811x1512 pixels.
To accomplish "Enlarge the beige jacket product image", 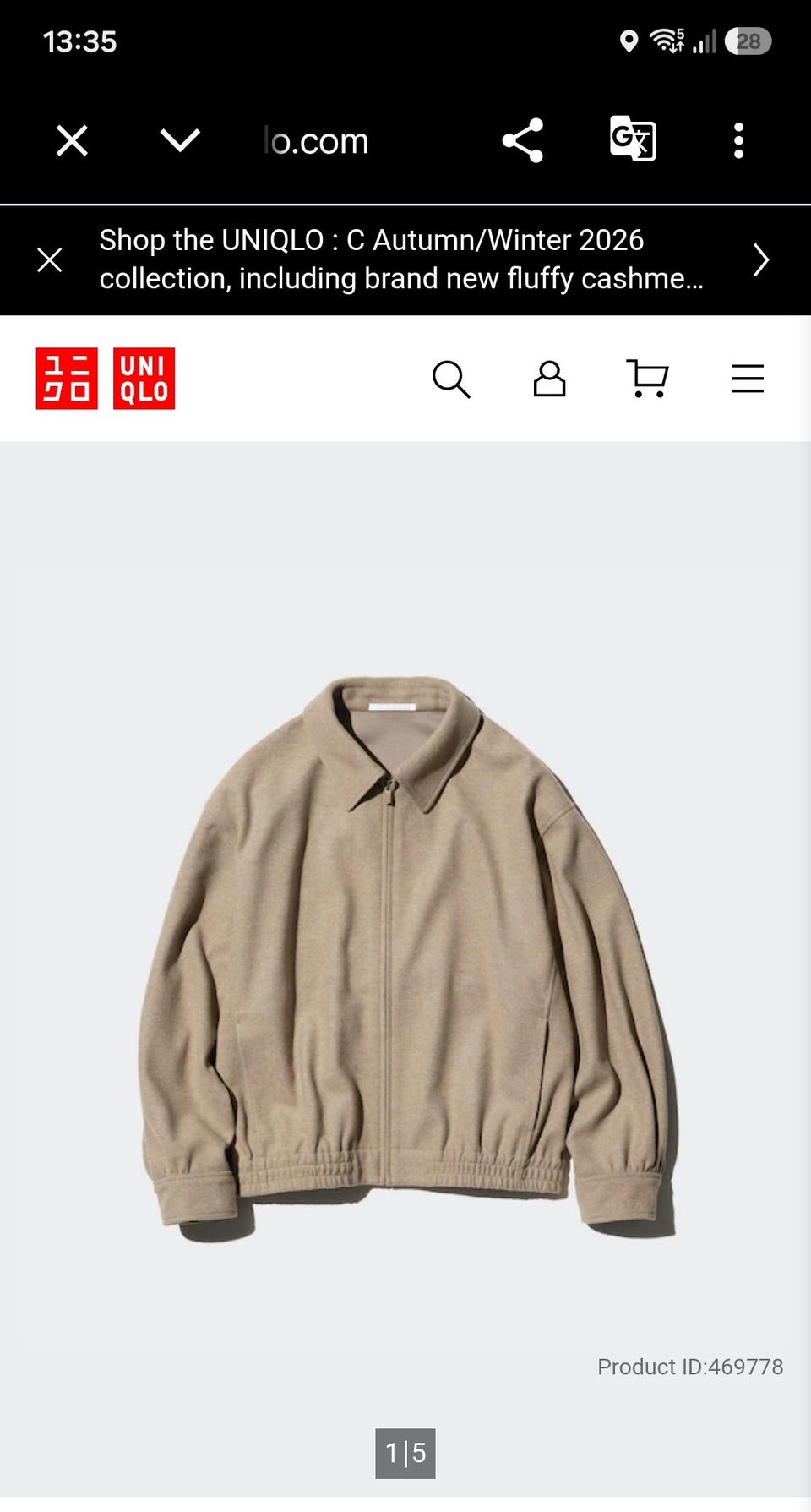I will [405, 959].
